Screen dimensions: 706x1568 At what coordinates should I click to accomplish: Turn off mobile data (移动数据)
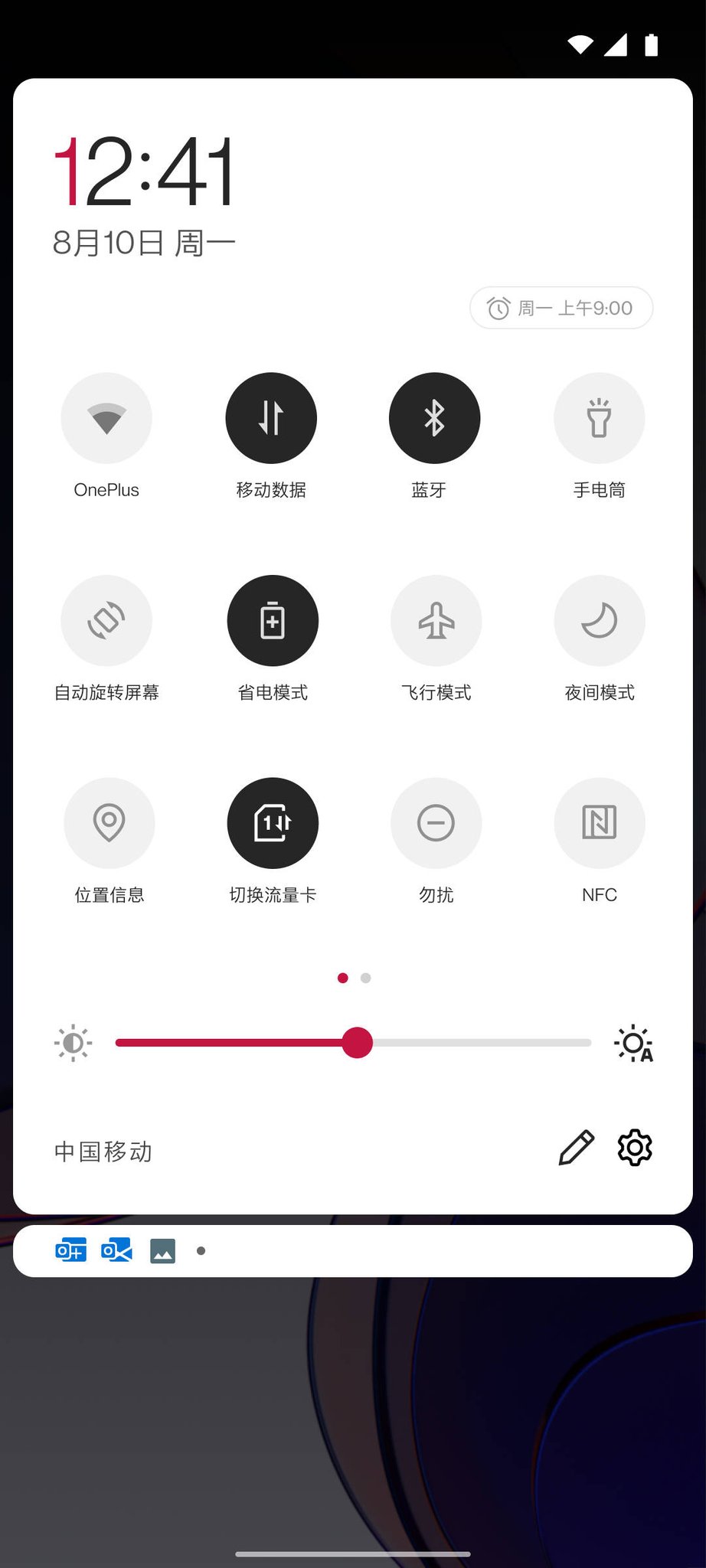[271, 418]
